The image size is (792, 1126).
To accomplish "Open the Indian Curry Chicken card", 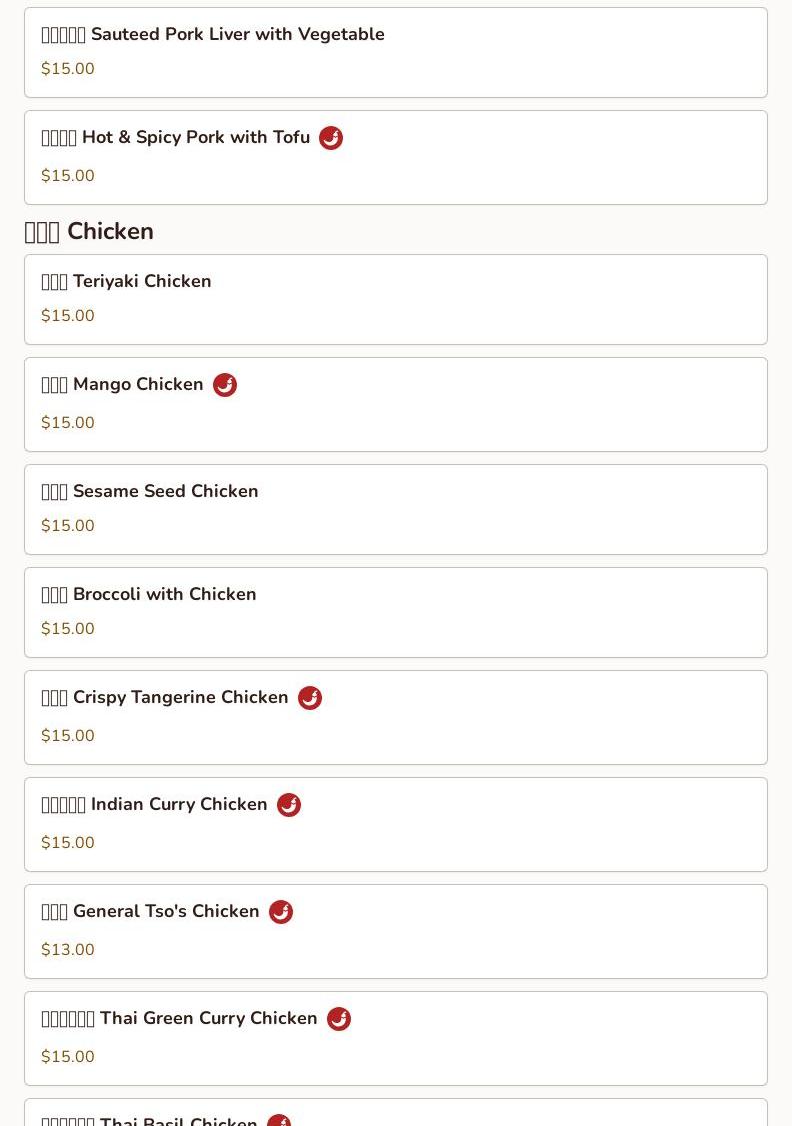I will pyautogui.click(x=395, y=824).
